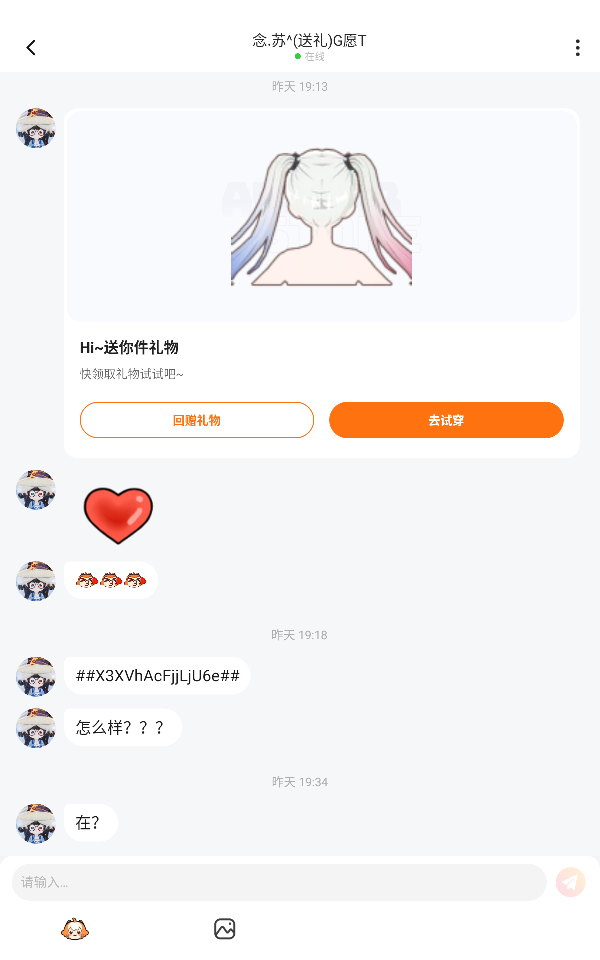Focus the 请输入 message field
This screenshot has width=600, height=960.
(279, 882)
